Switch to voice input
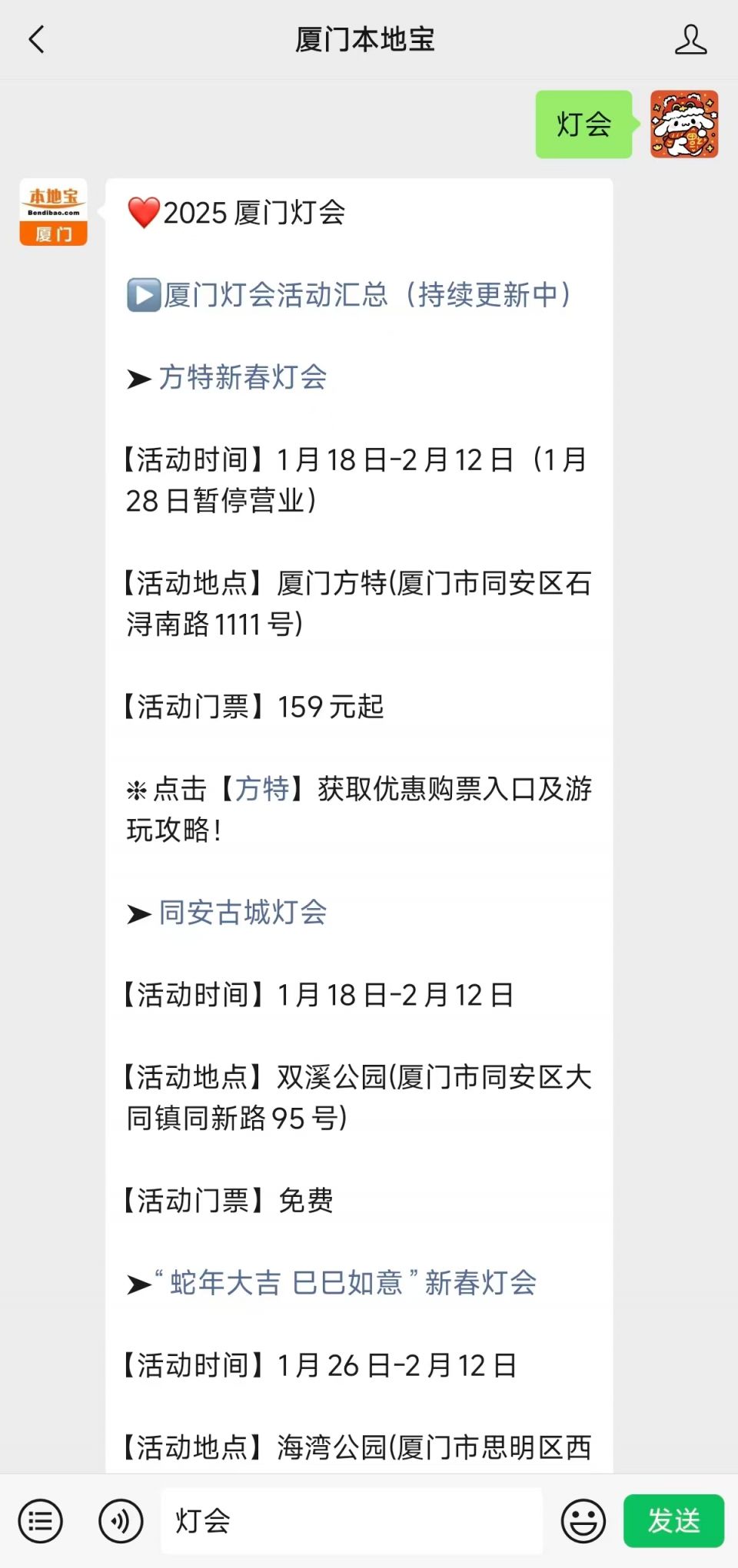 click(121, 1520)
